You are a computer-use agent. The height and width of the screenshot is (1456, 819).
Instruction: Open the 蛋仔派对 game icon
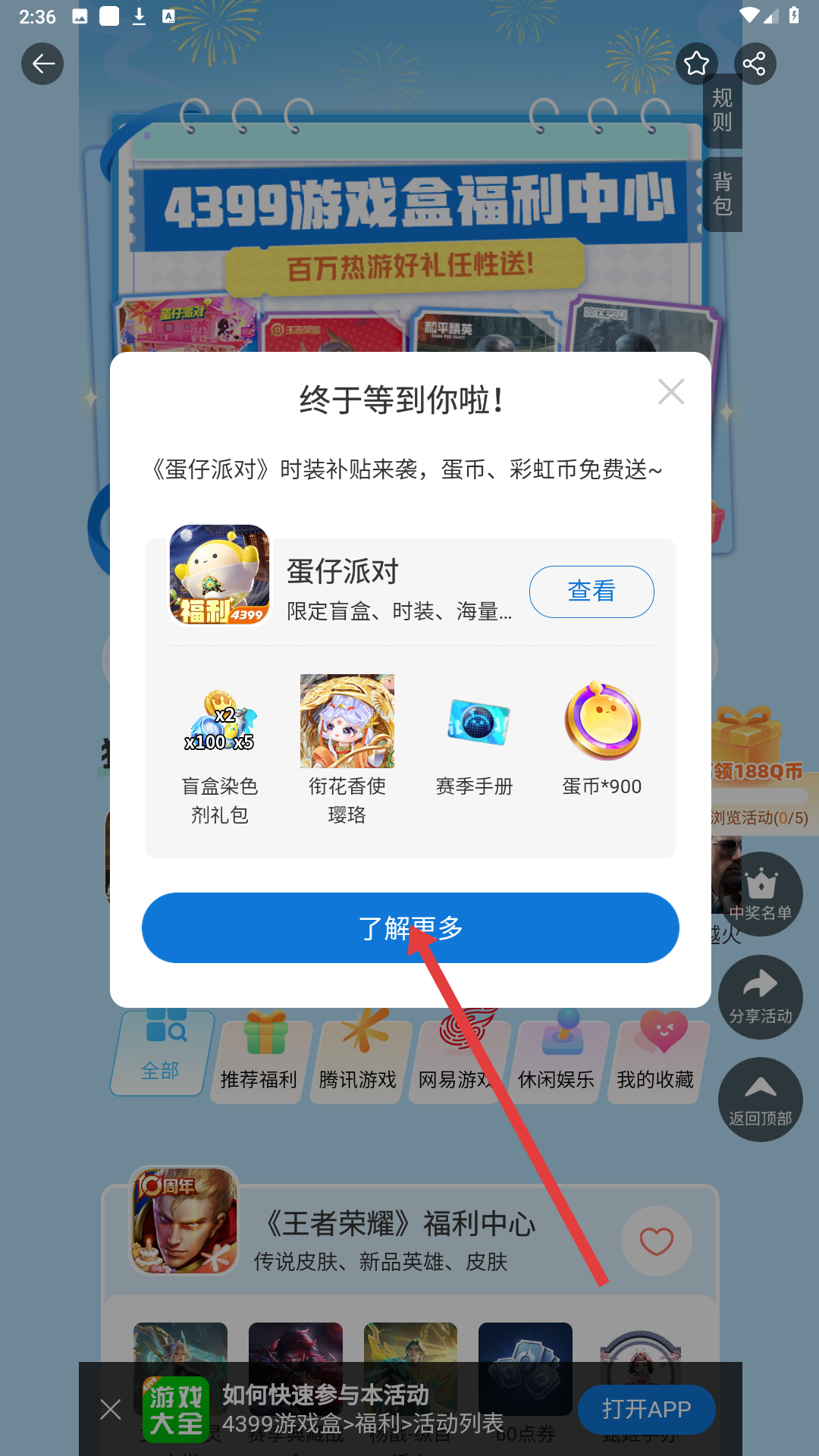coord(220,575)
